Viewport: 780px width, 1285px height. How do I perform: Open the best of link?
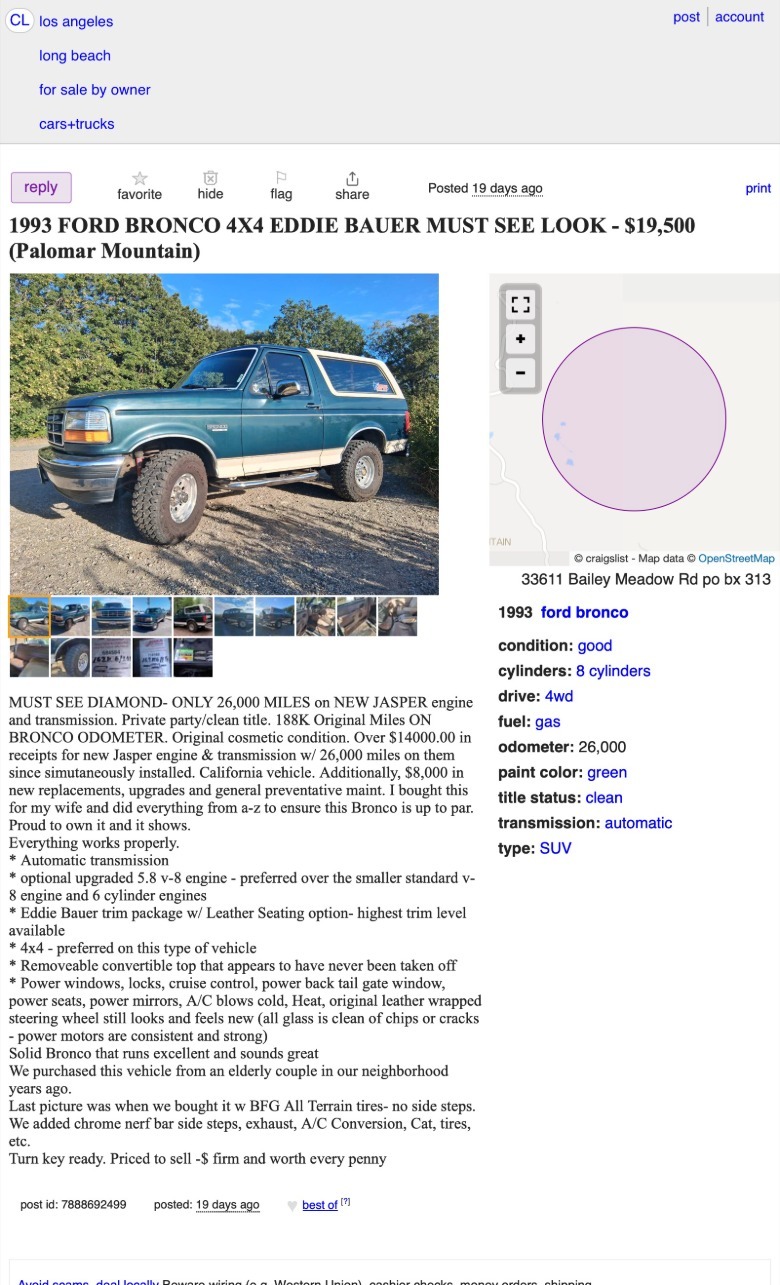pos(320,1205)
